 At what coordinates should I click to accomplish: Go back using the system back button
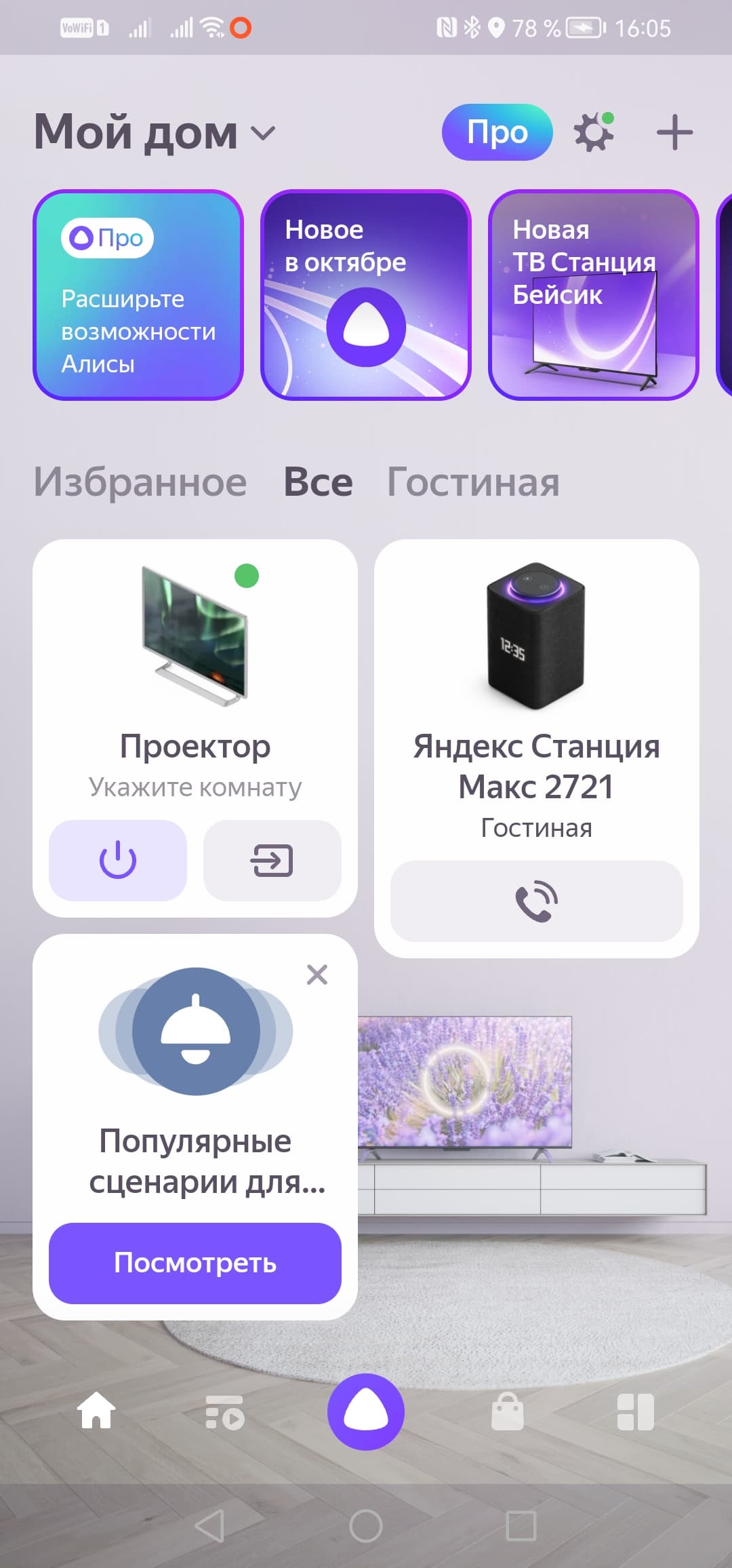[209, 1526]
